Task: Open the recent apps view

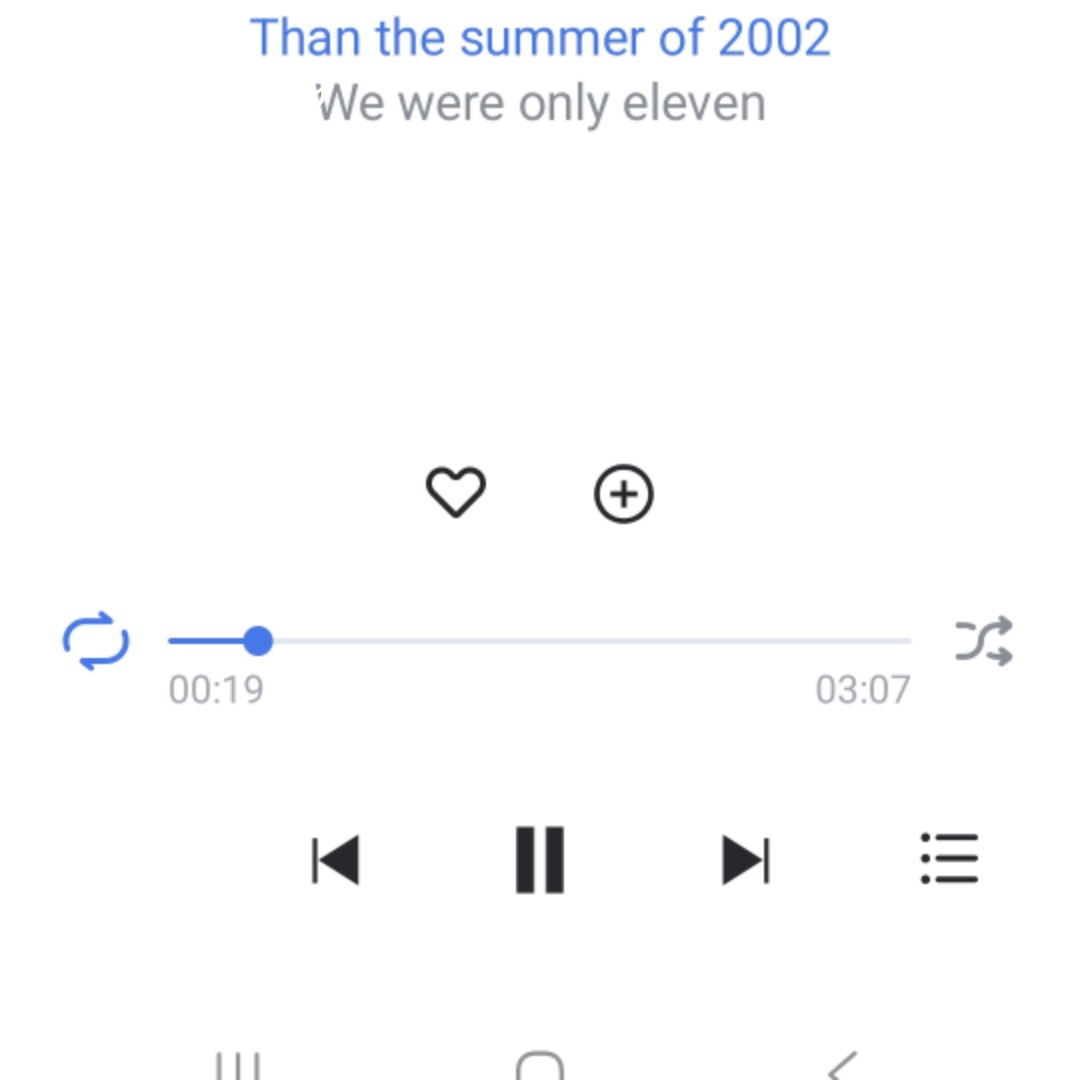Action: tap(238, 1066)
